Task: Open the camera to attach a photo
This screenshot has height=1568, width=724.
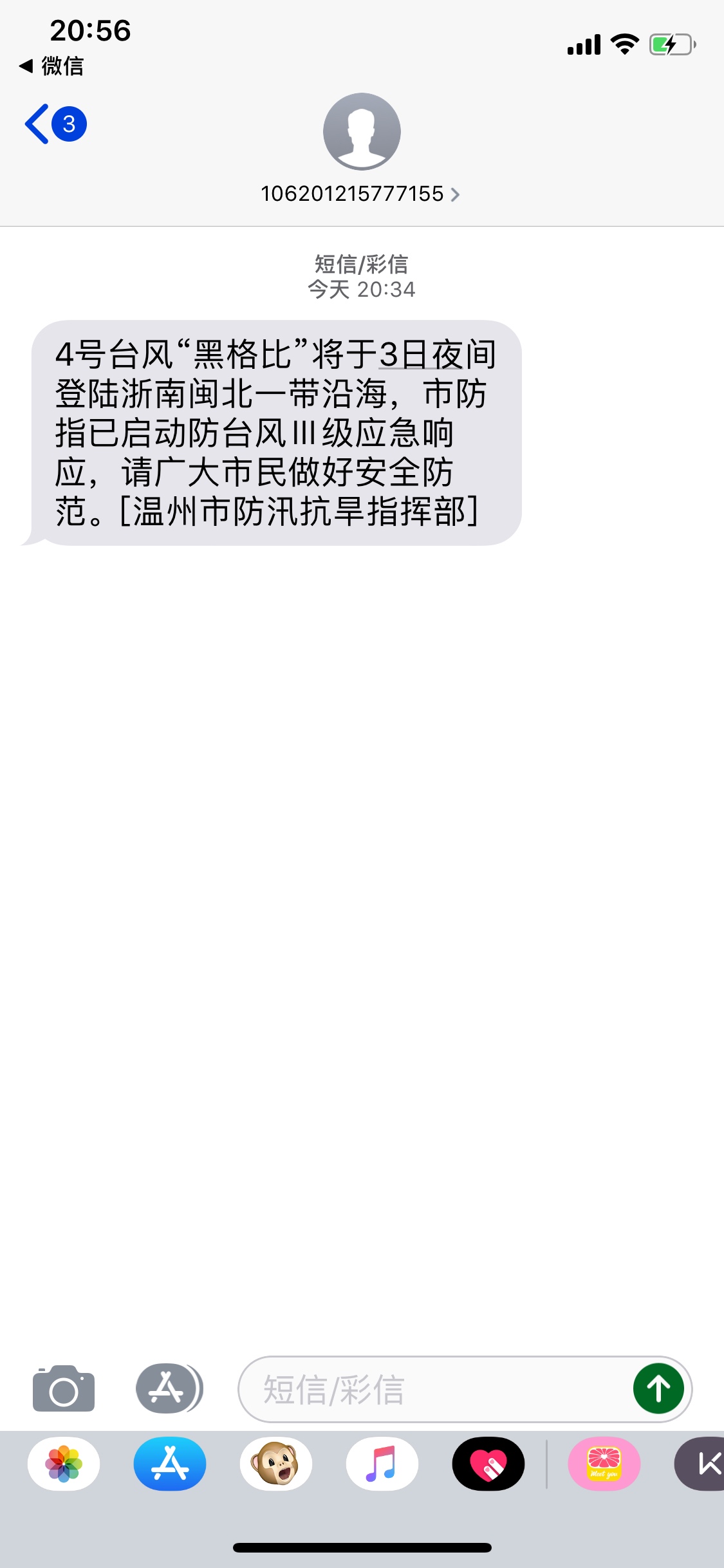Action: [63, 1389]
